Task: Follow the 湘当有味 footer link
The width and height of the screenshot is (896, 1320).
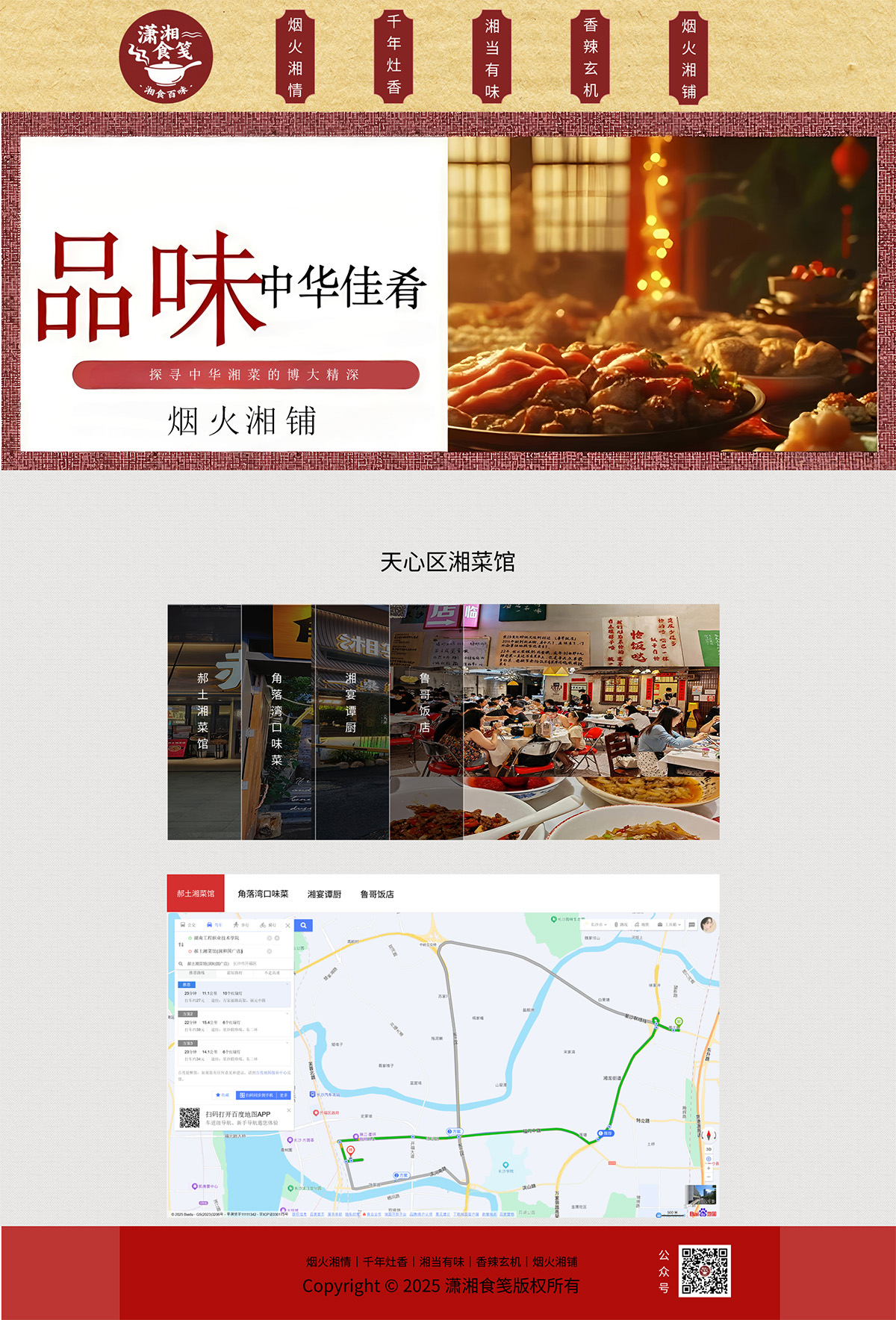Action: tap(442, 1262)
